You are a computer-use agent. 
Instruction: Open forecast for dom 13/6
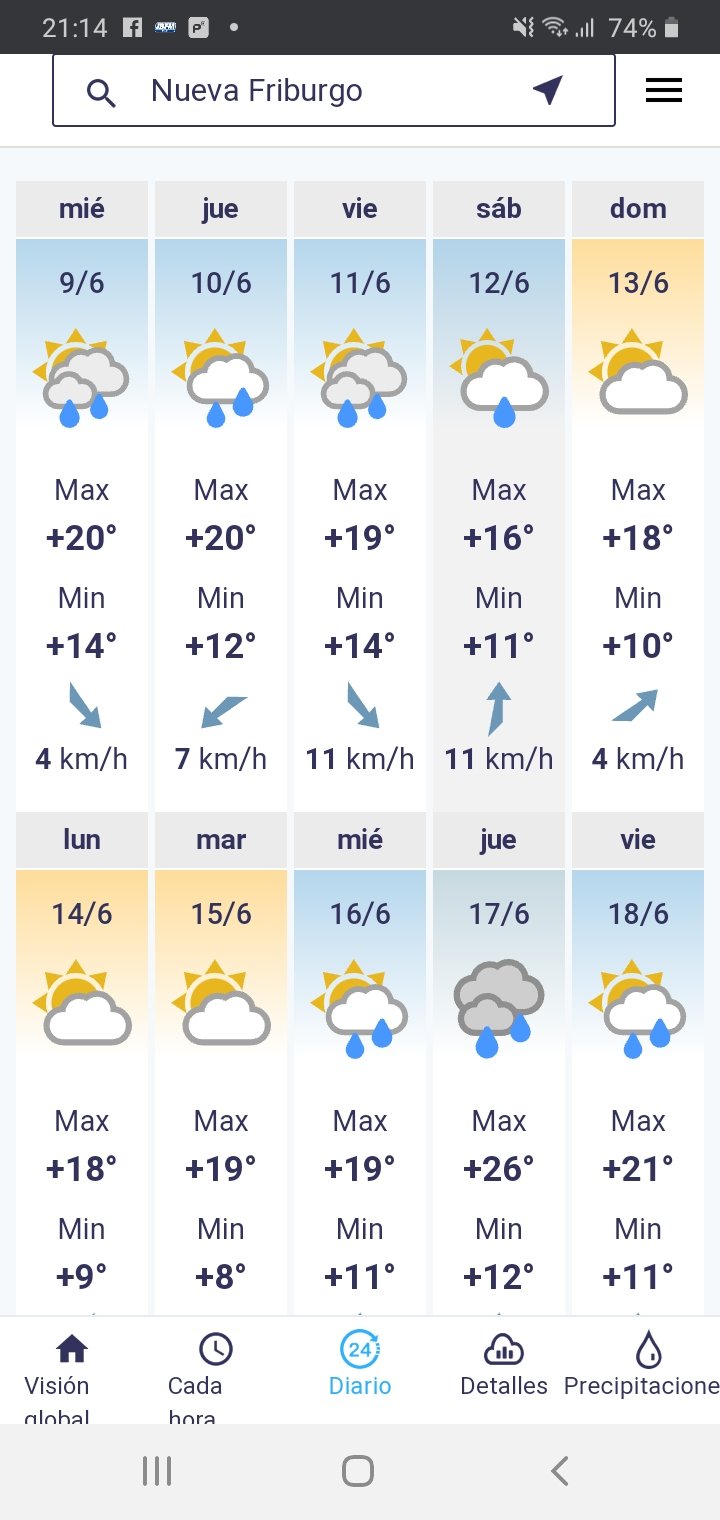coord(638,494)
